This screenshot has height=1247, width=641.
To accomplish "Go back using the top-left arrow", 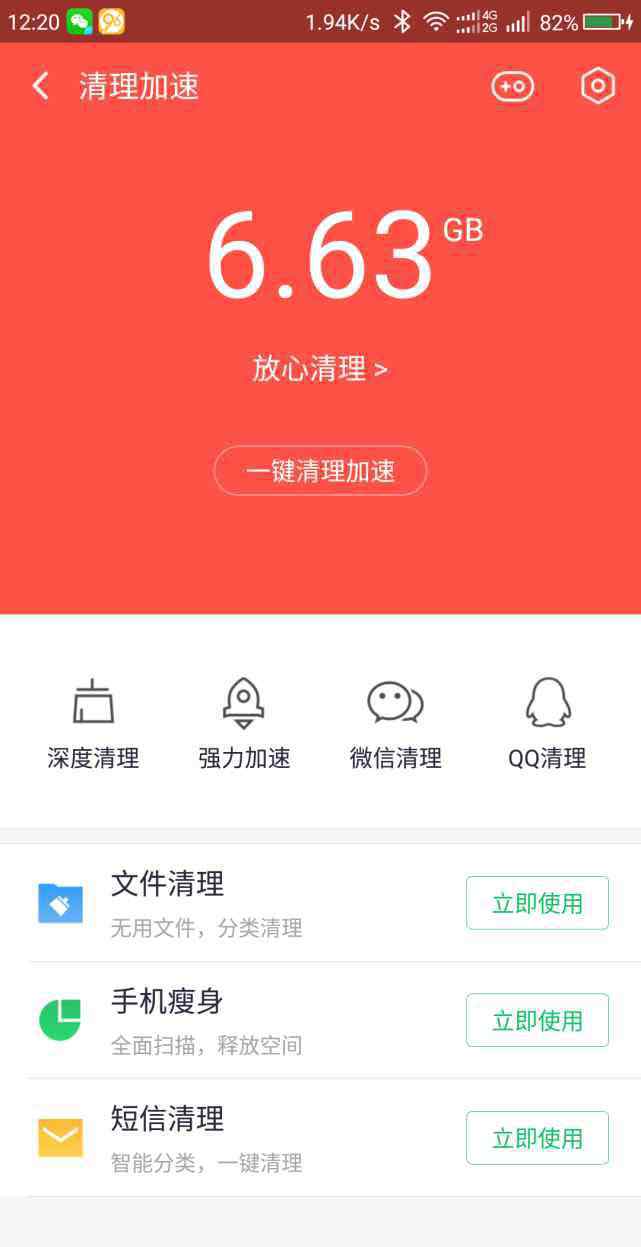I will point(40,86).
